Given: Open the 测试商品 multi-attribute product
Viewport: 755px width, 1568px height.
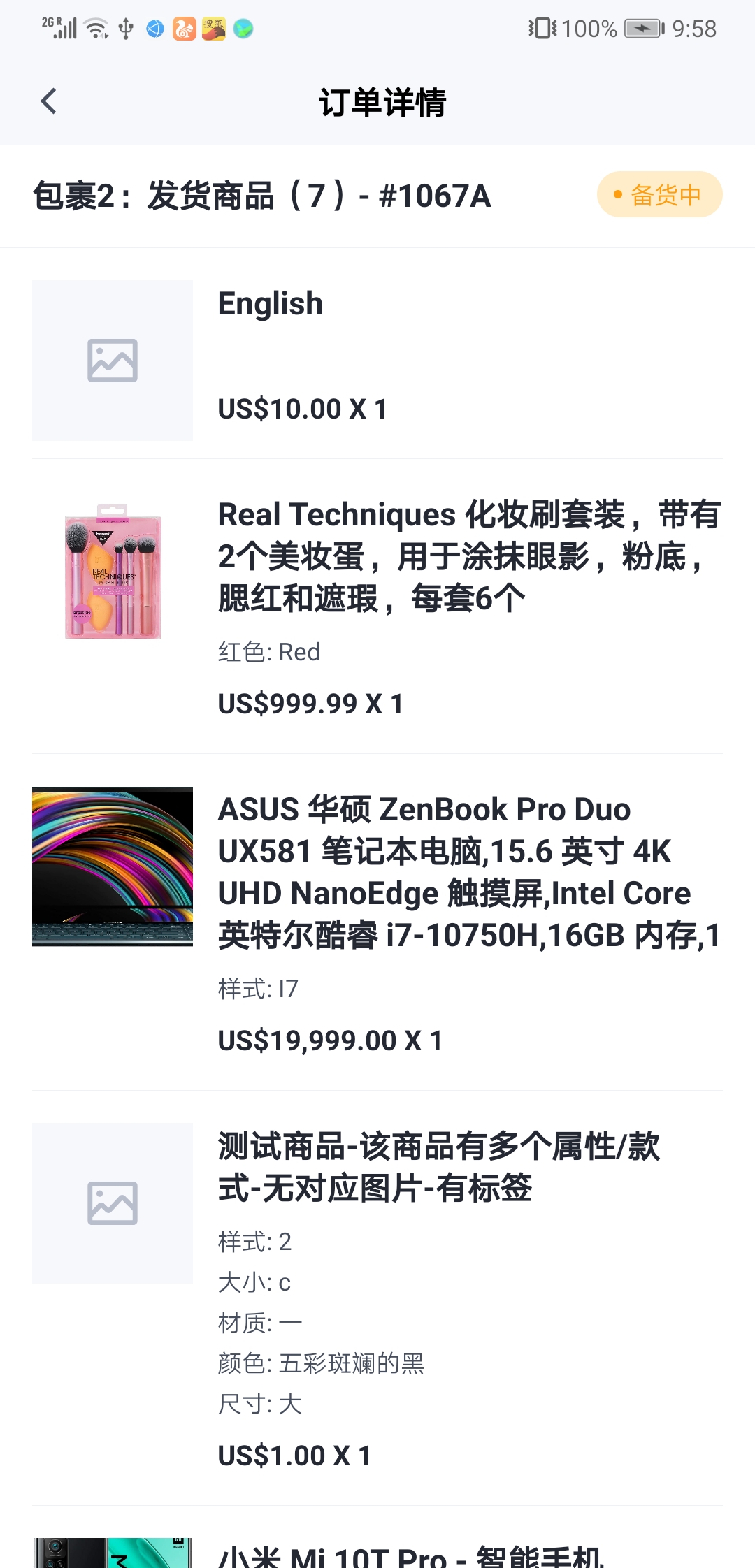Looking at the screenshot, I should click(x=377, y=1298).
